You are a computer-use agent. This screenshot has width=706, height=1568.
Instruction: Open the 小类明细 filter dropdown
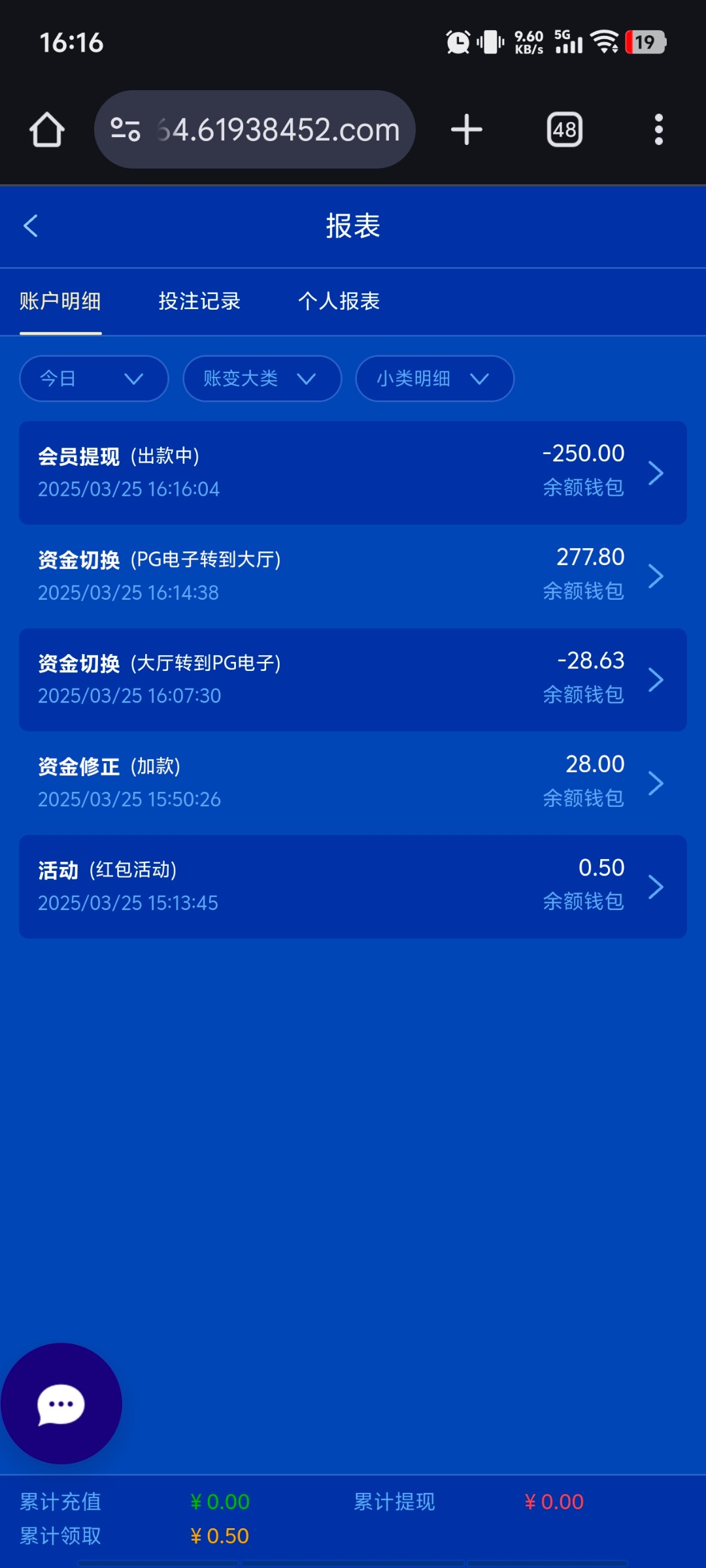point(434,378)
